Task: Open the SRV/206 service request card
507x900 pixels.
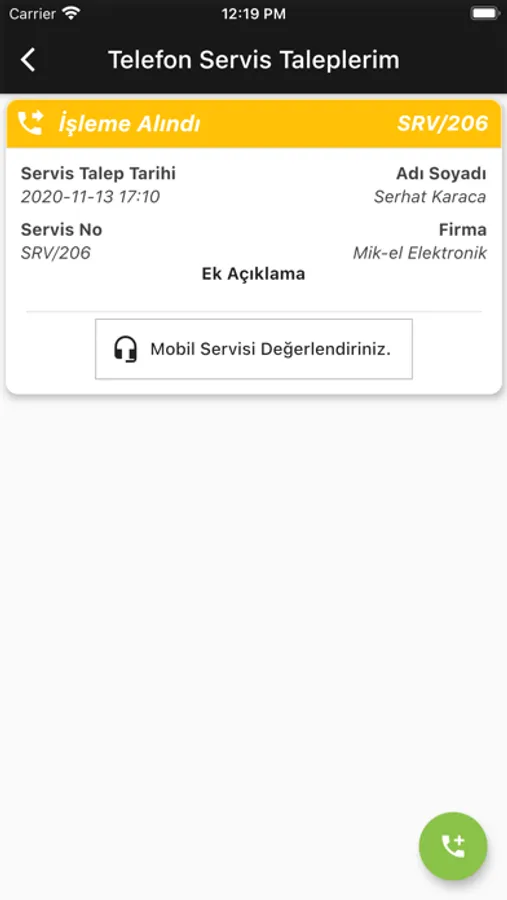Action: pyautogui.click(x=253, y=247)
